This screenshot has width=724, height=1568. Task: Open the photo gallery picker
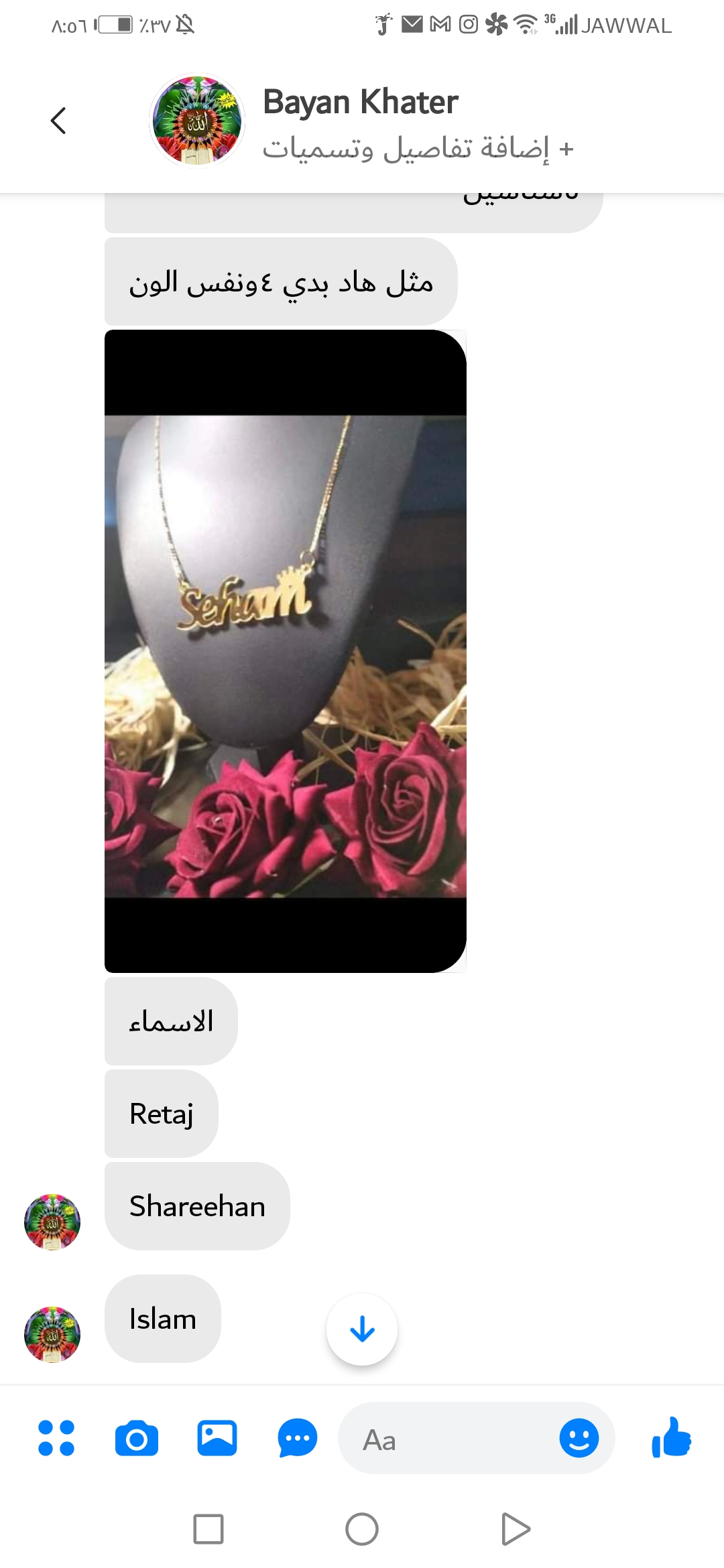pyautogui.click(x=217, y=1438)
